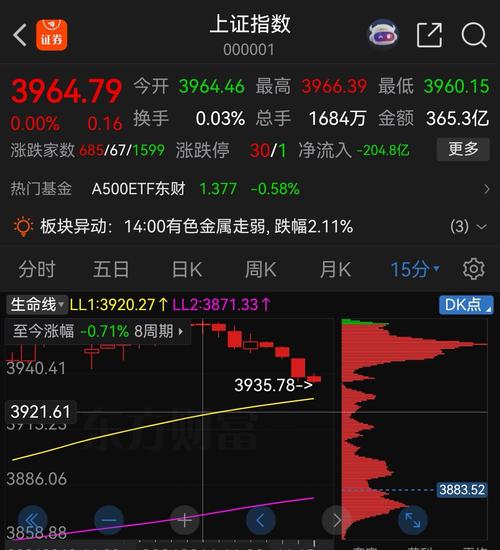Zoom out the chart with minus button

click(x=109, y=520)
